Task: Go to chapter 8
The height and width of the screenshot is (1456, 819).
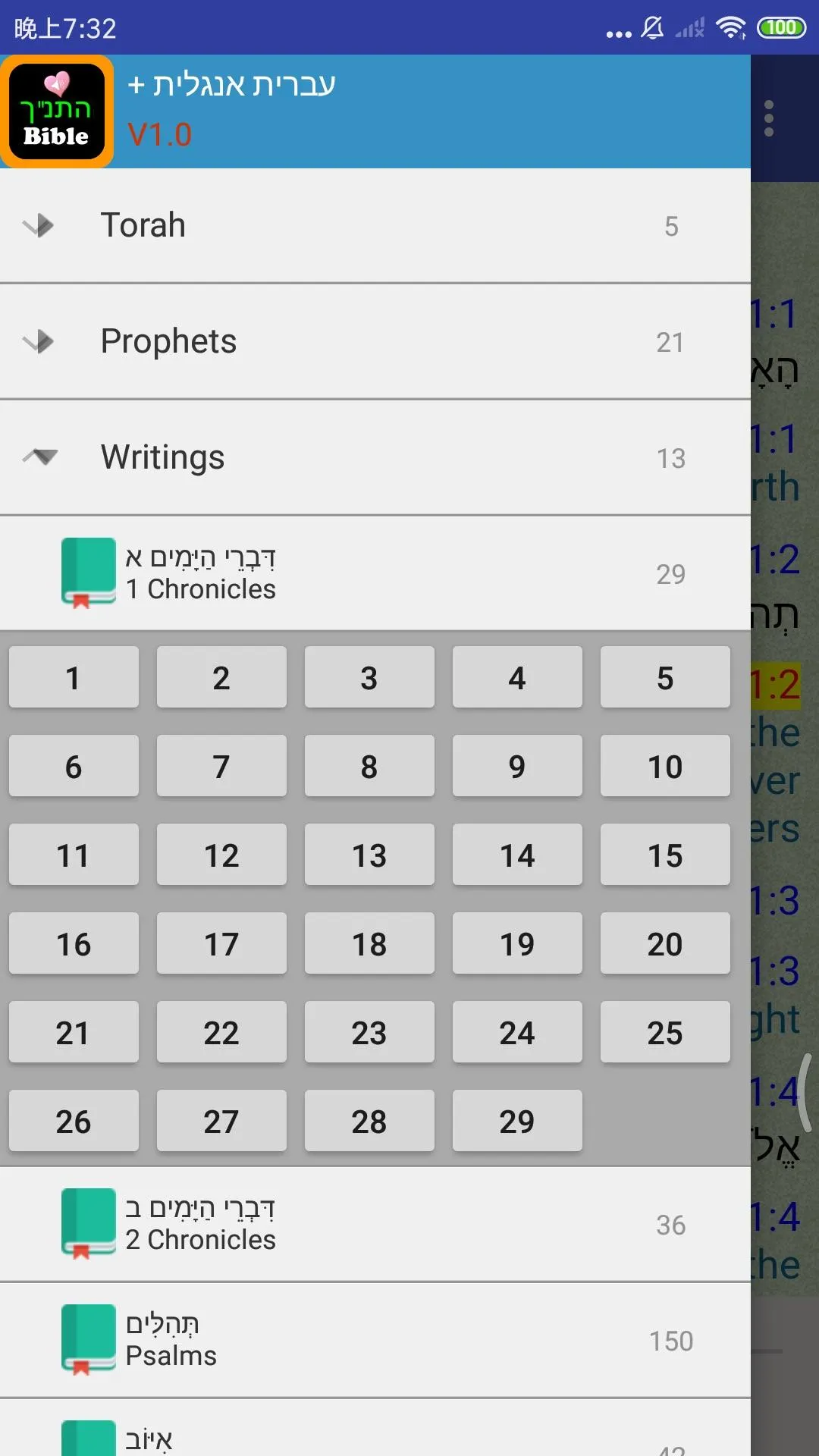Action: coord(369,766)
